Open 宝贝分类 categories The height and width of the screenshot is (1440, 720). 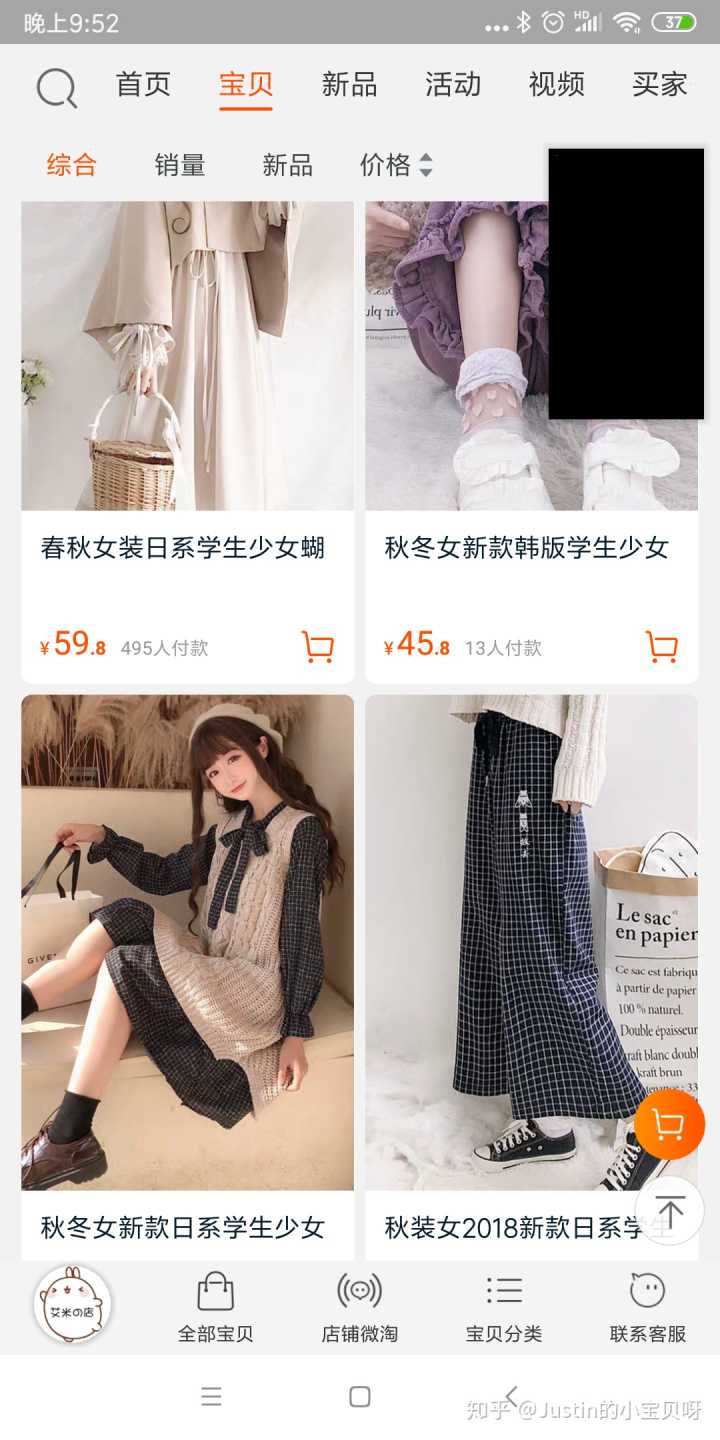pyautogui.click(x=504, y=1308)
